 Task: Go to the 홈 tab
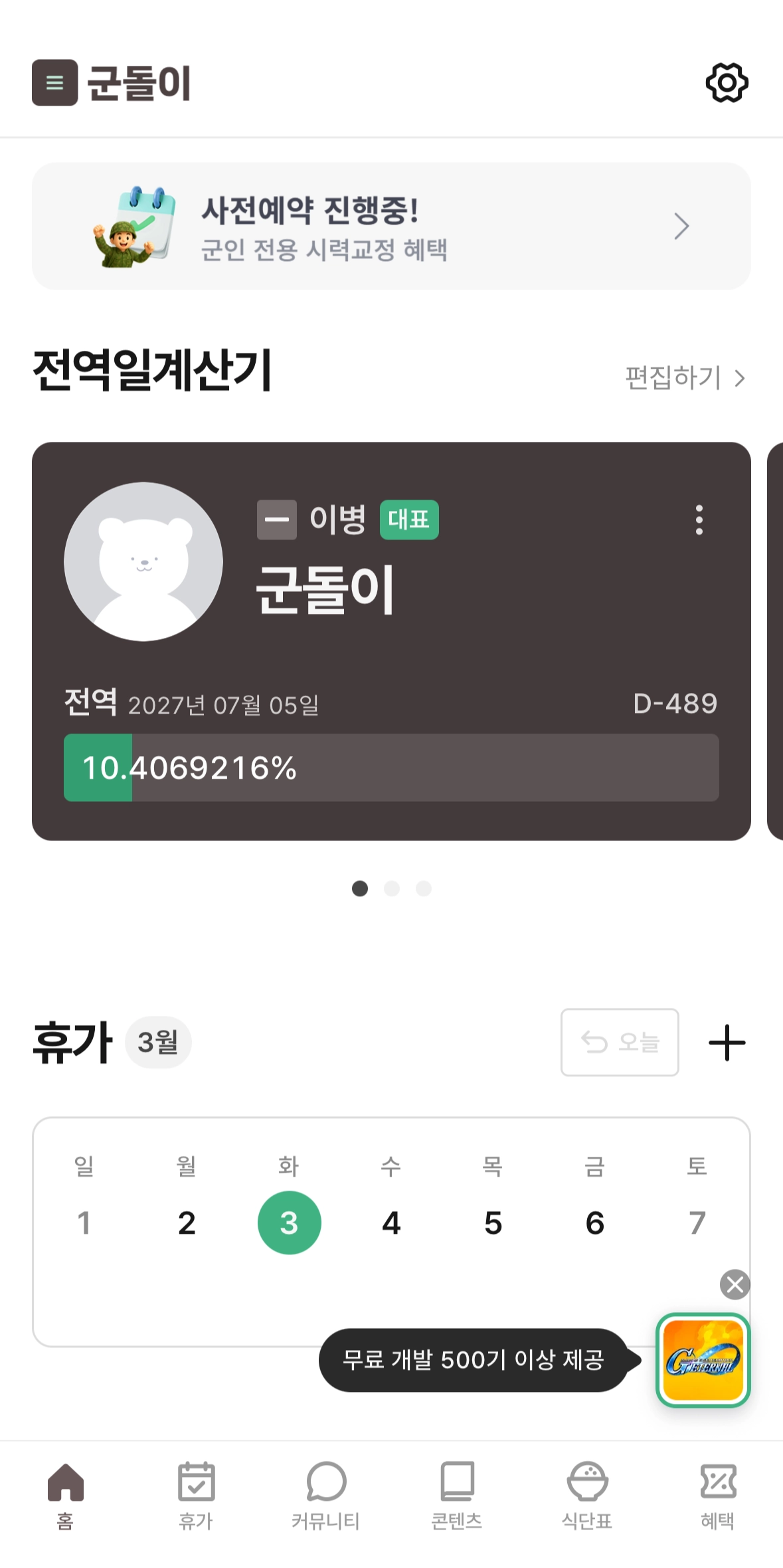[65, 1495]
